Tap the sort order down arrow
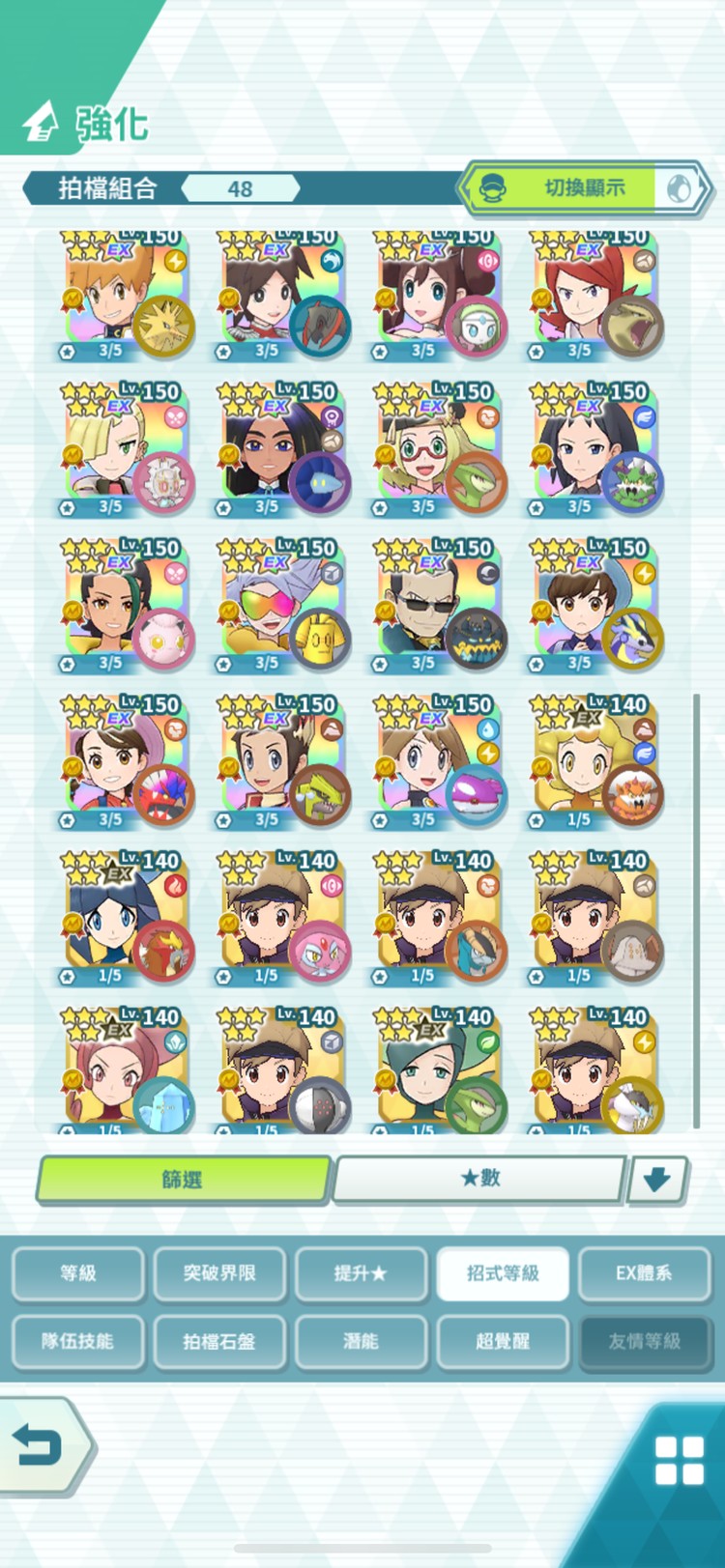The image size is (725, 1568). pos(657,1180)
